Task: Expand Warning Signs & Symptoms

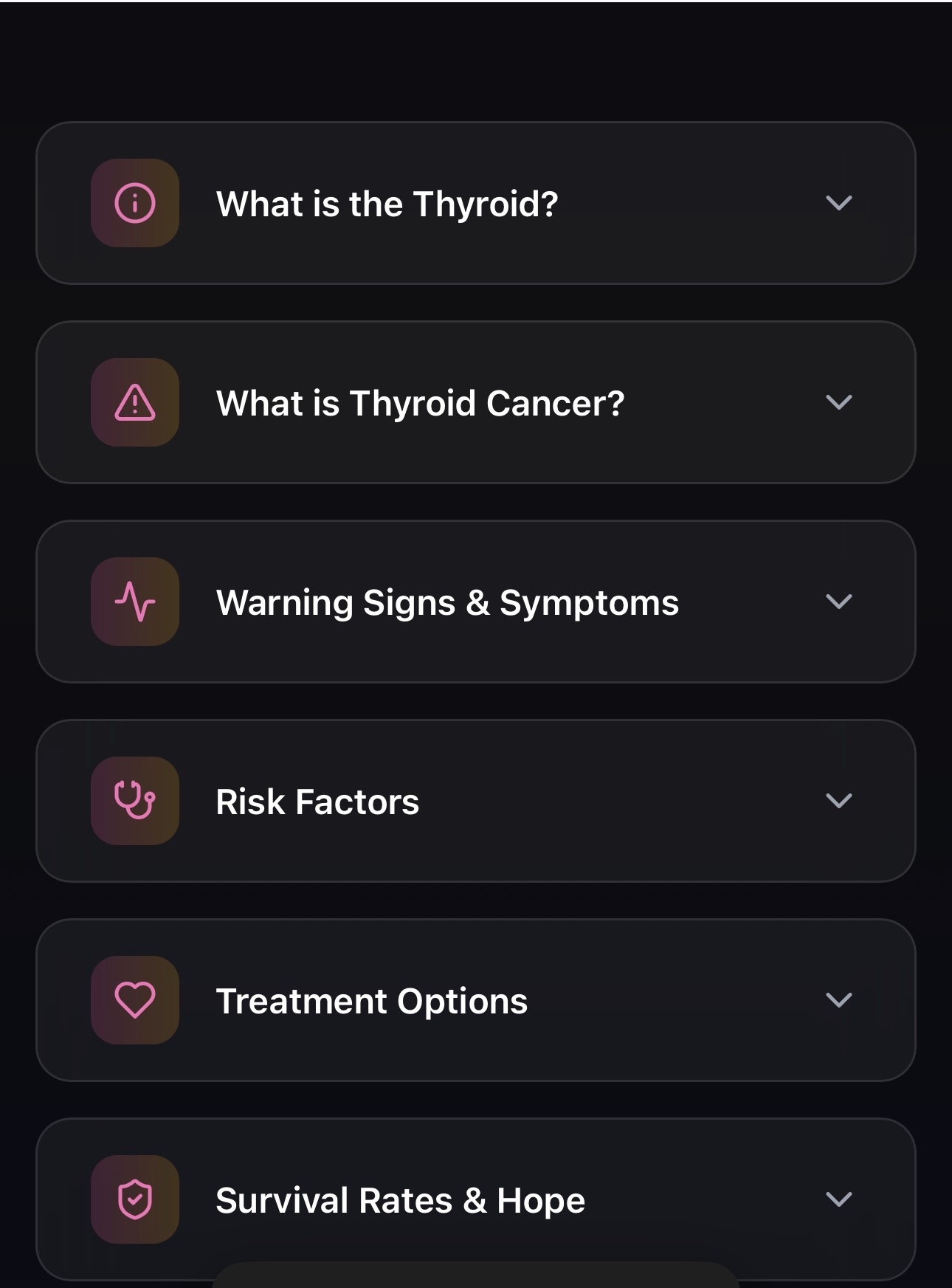Action: click(x=475, y=602)
